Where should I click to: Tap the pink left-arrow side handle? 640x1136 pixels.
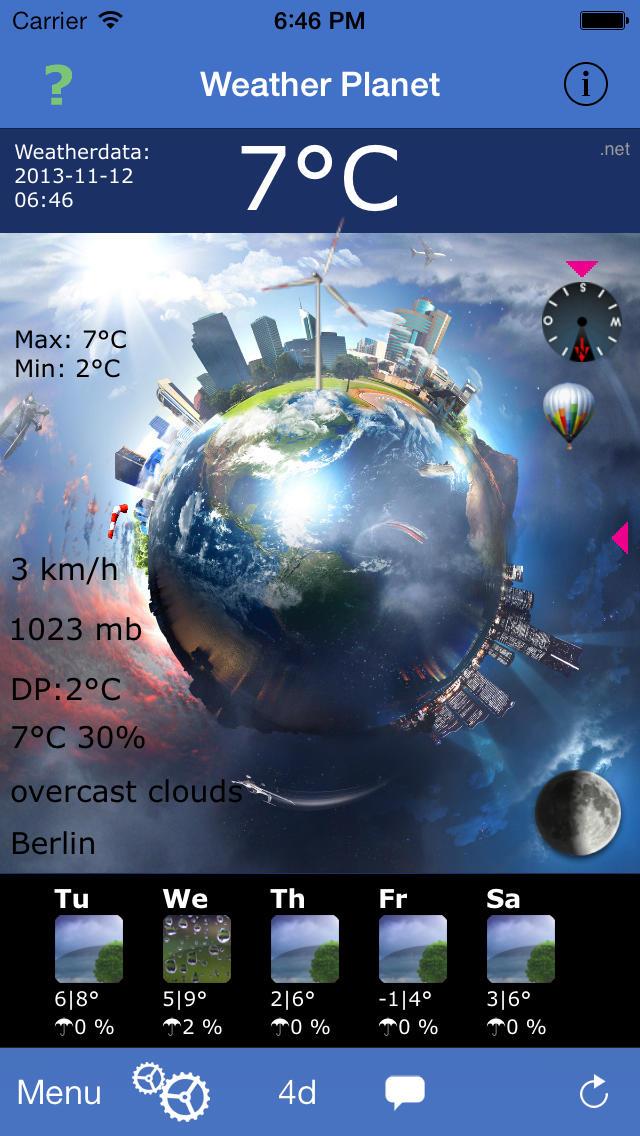pos(620,537)
